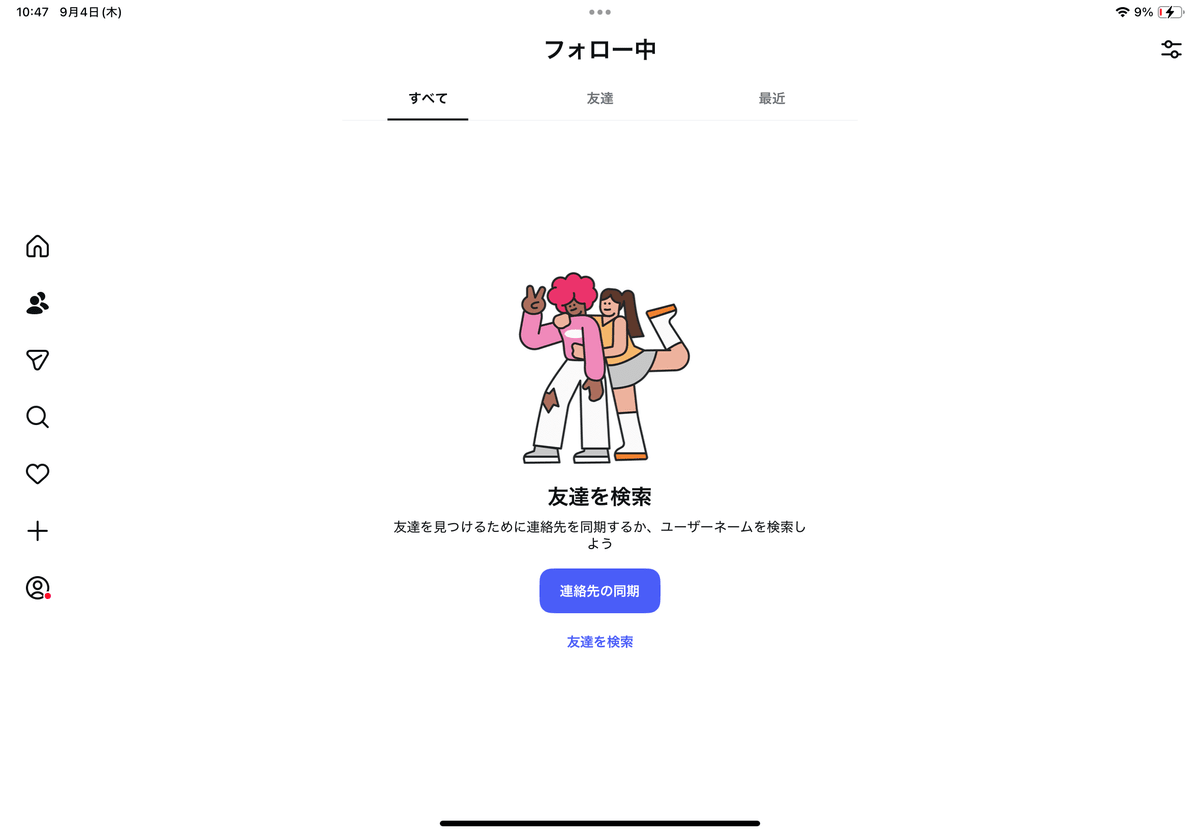1200x834 pixels.
Task: Switch to the すべて tab
Action: click(428, 99)
